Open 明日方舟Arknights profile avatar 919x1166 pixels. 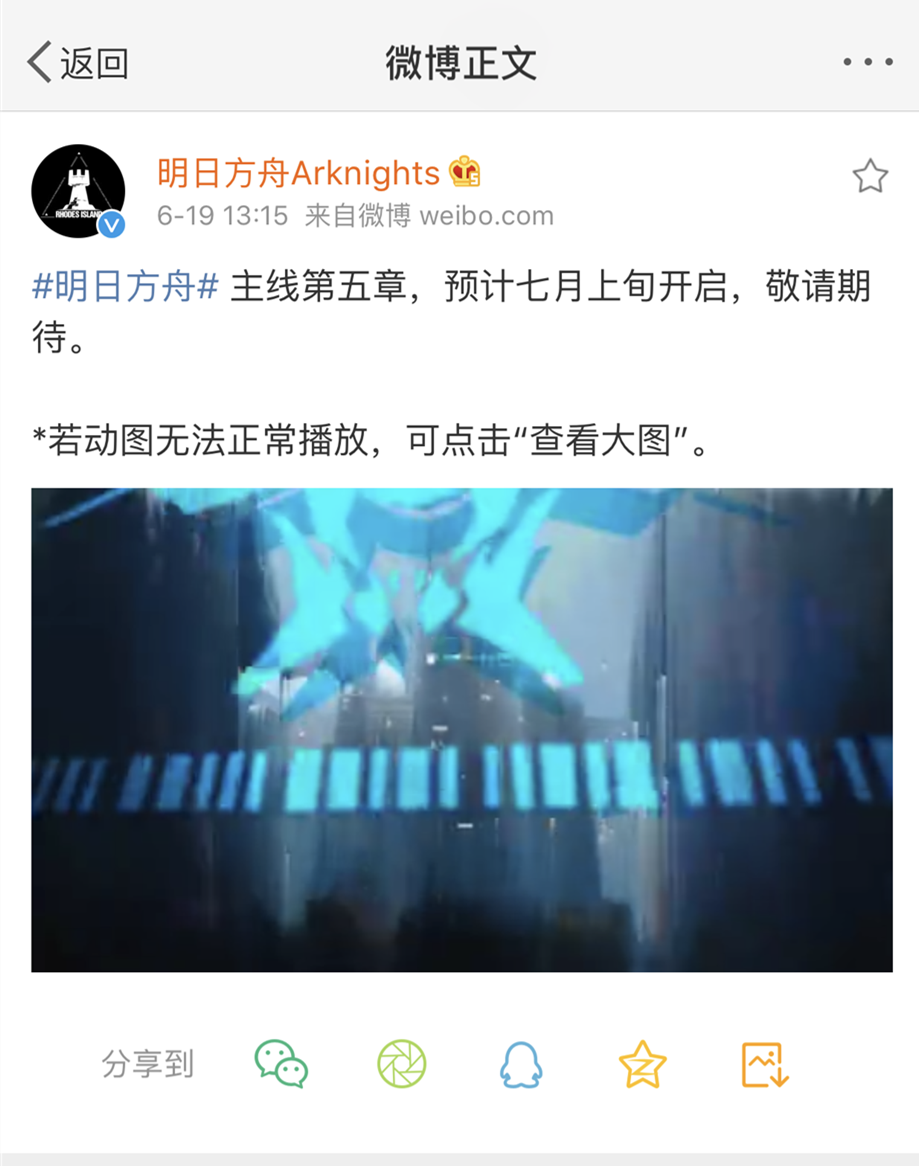(x=78, y=191)
